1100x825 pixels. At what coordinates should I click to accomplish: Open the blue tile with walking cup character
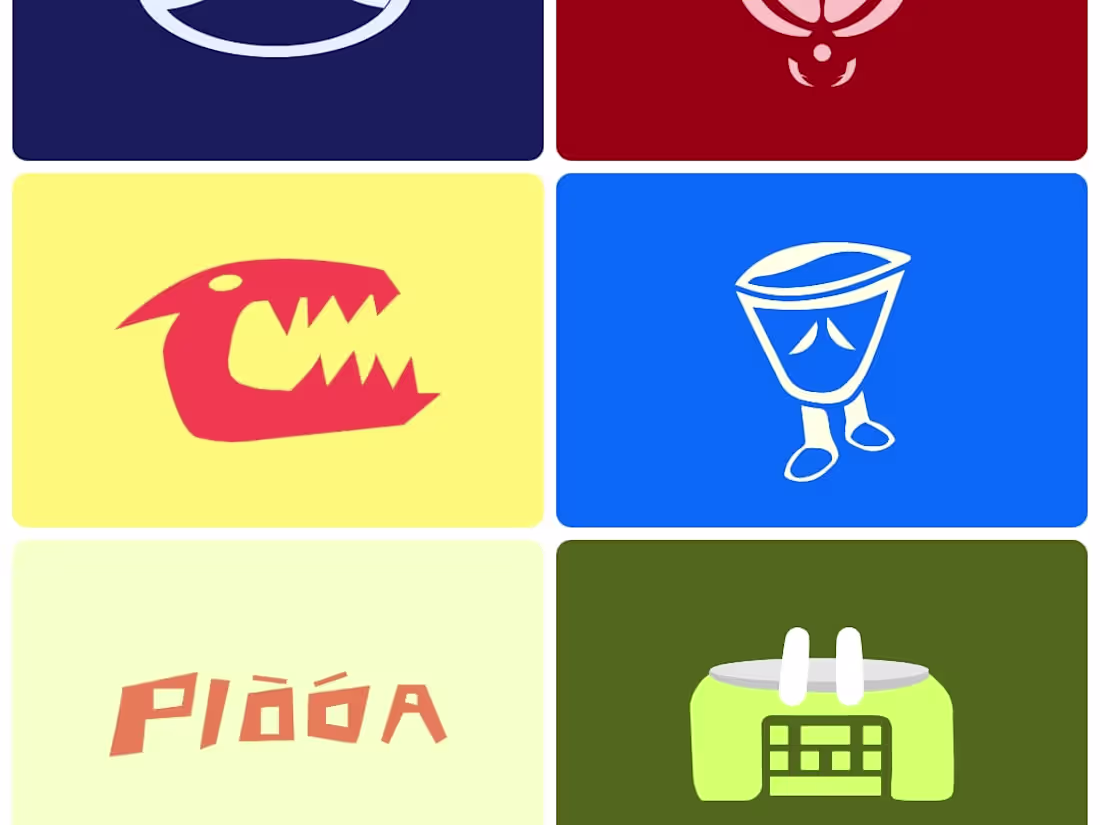pyautogui.click(x=821, y=349)
